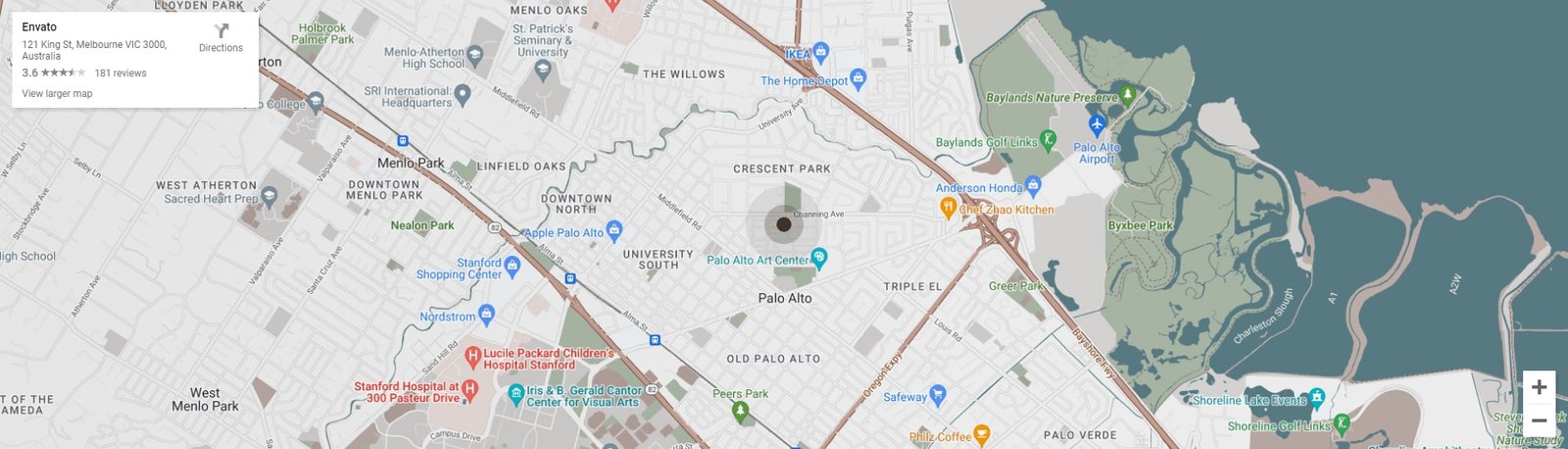This screenshot has height=449, width=1568.
Task: Open Peers Park marker
Action: [x=741, y=411]
